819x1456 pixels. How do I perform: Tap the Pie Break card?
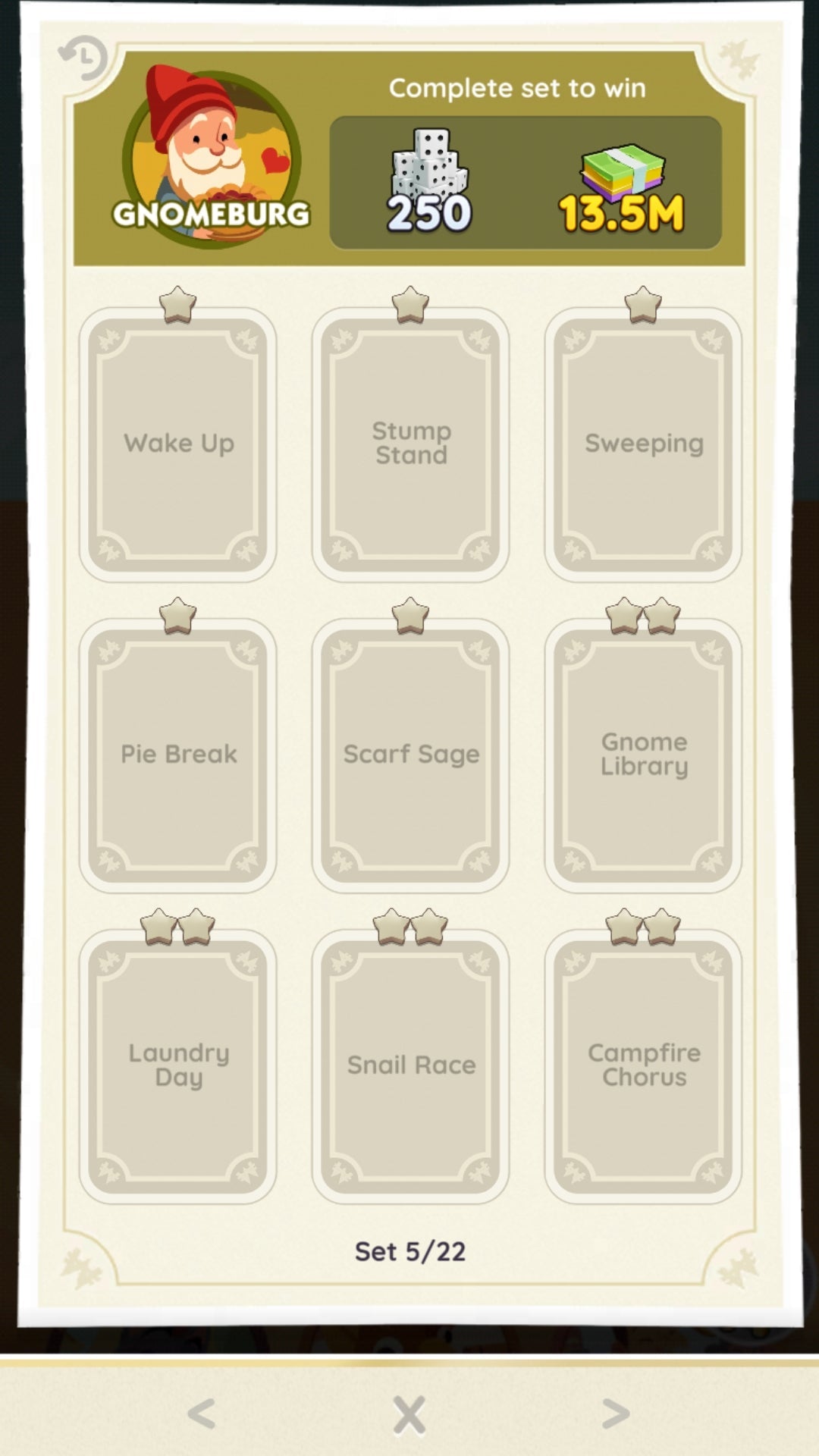click(178, 755)
